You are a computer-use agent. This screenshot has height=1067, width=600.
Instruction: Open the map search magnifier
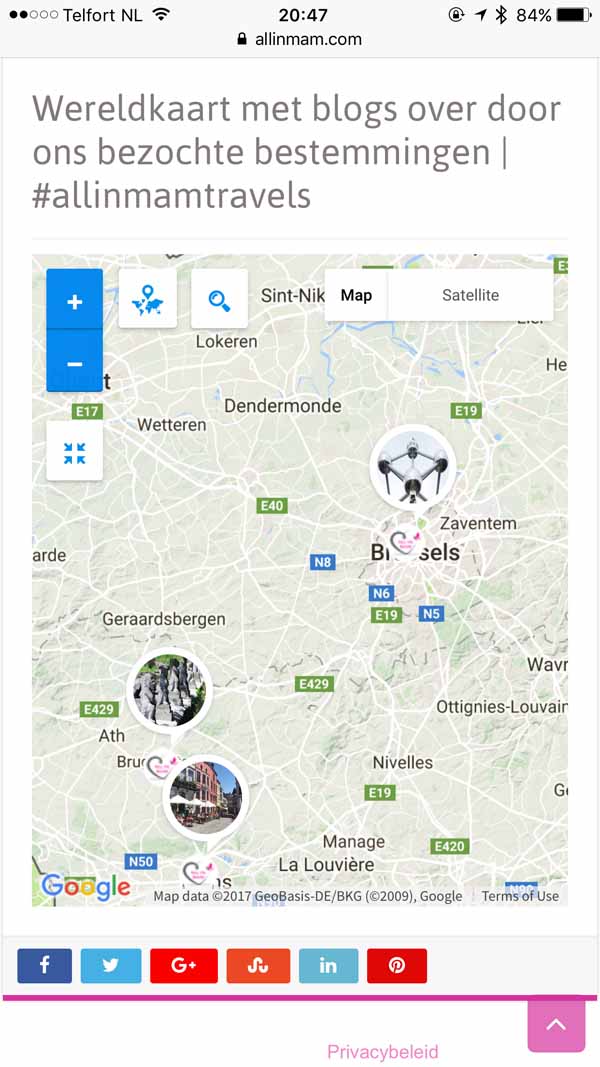click(x=219, y=299)
